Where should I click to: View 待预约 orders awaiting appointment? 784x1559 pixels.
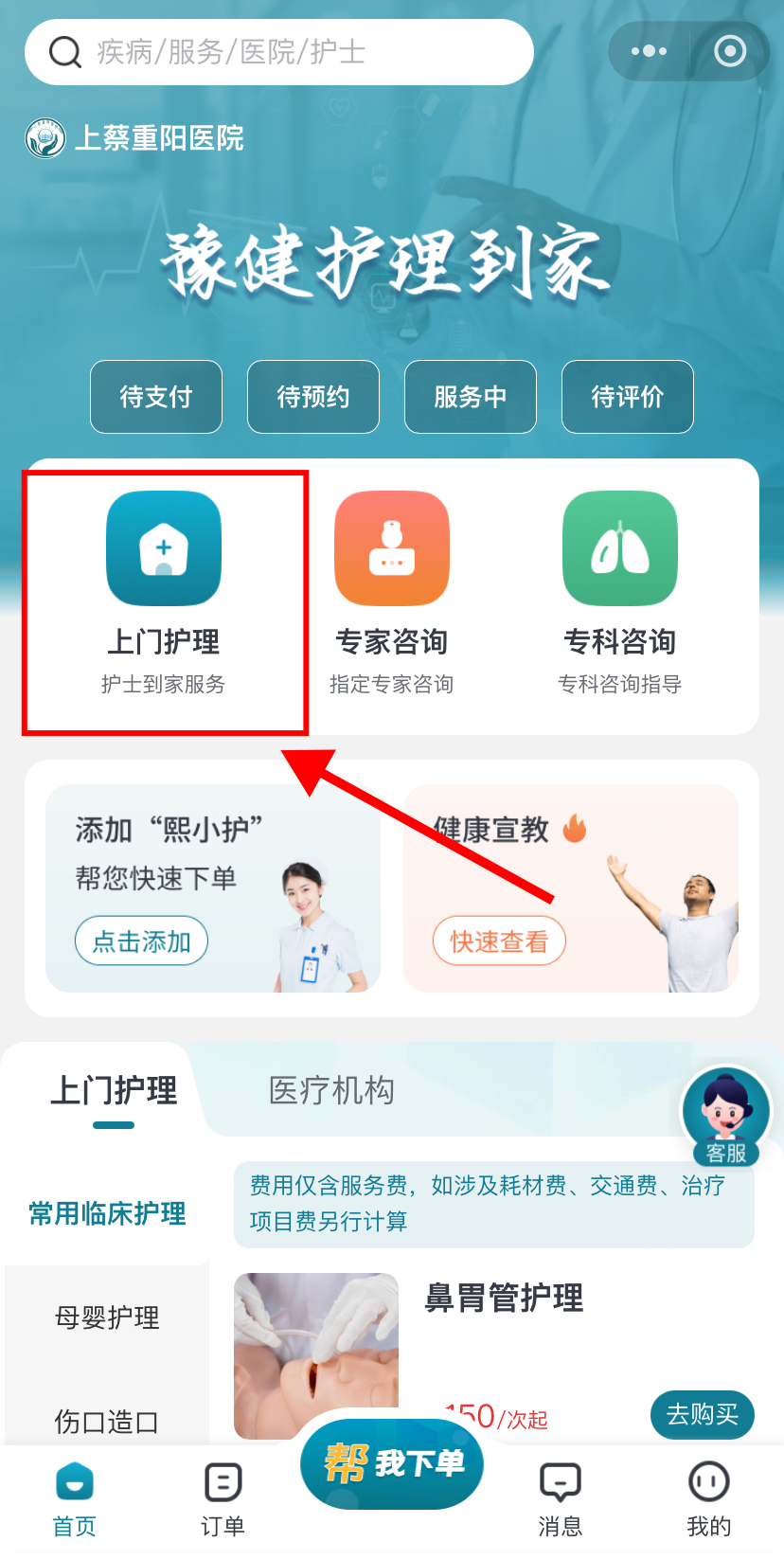pyautogui.click(x=313, y=397)
